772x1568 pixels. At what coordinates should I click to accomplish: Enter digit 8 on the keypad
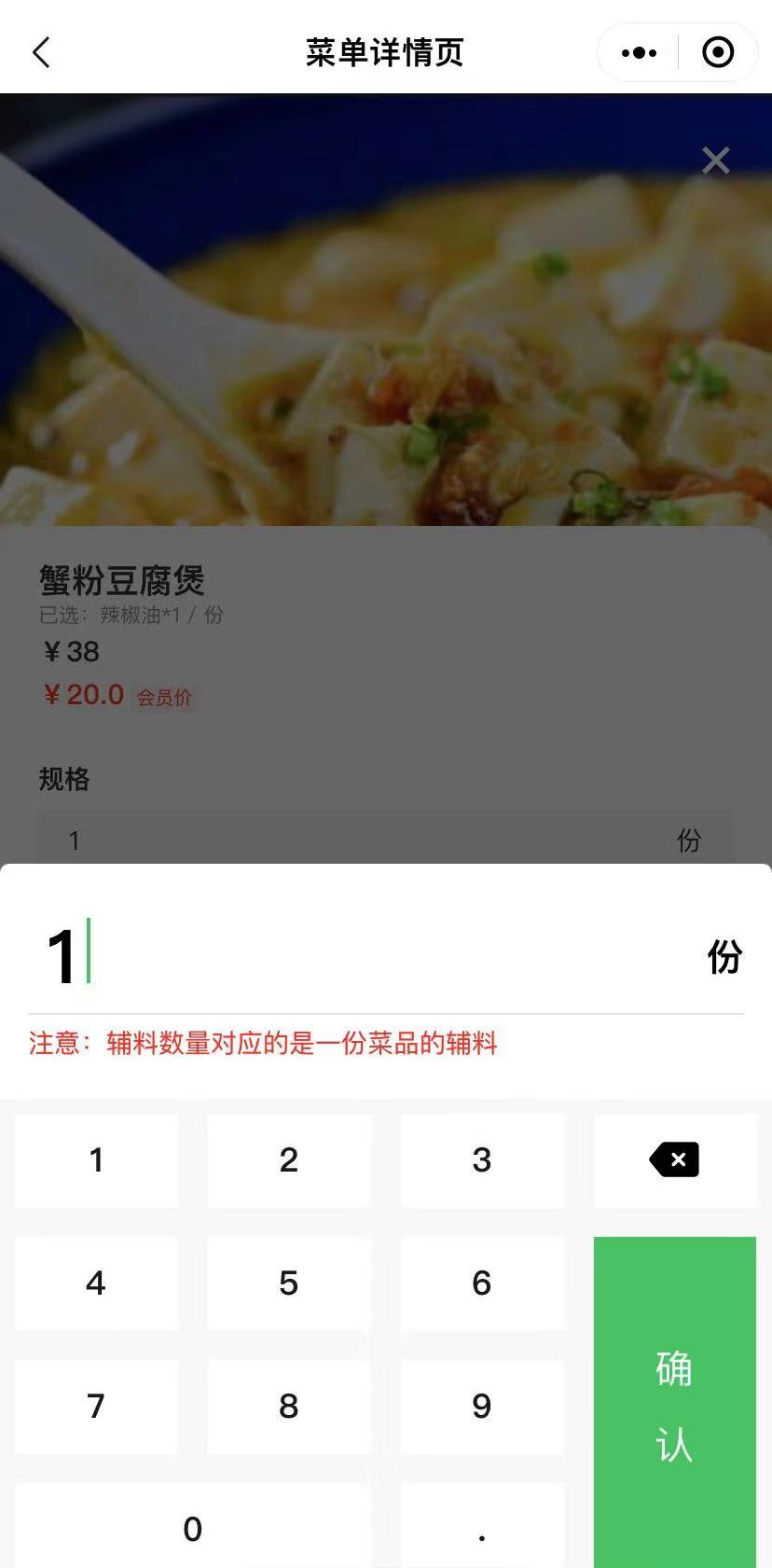tap(289, 1407)
